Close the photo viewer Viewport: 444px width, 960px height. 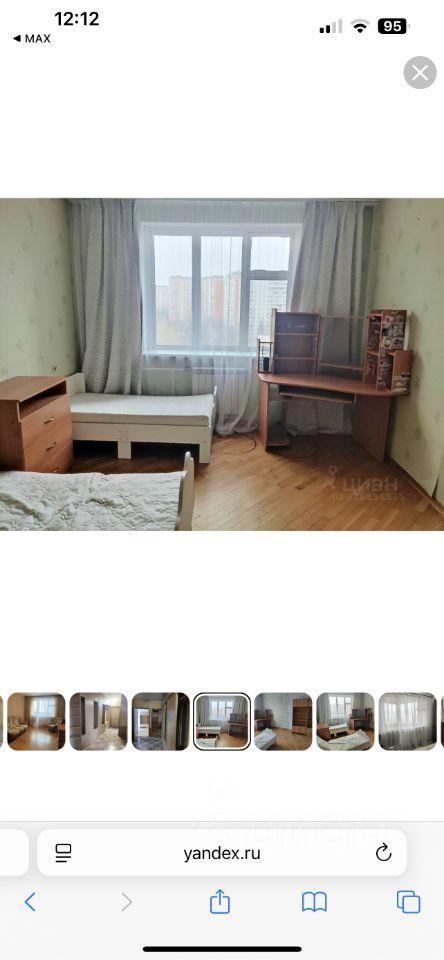pos(420,73)
